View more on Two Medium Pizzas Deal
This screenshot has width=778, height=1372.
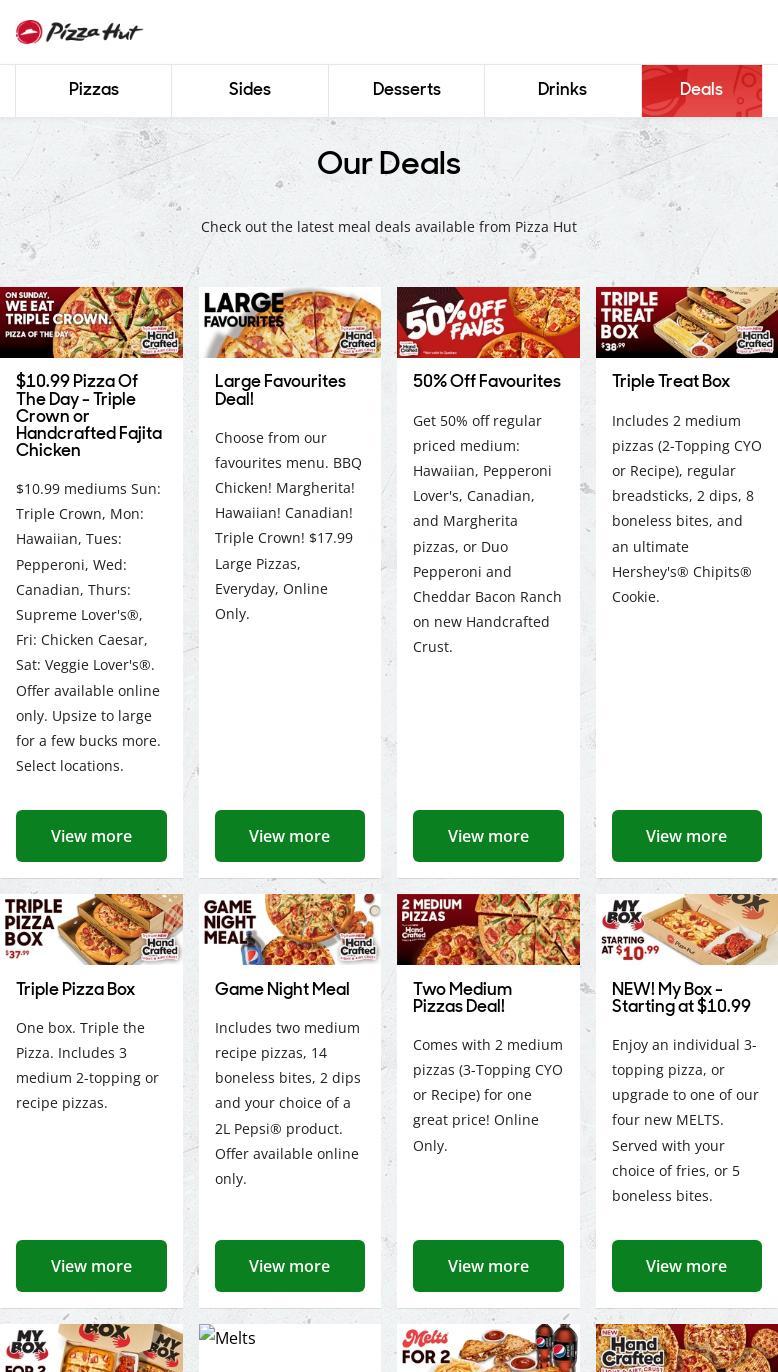488,1266
